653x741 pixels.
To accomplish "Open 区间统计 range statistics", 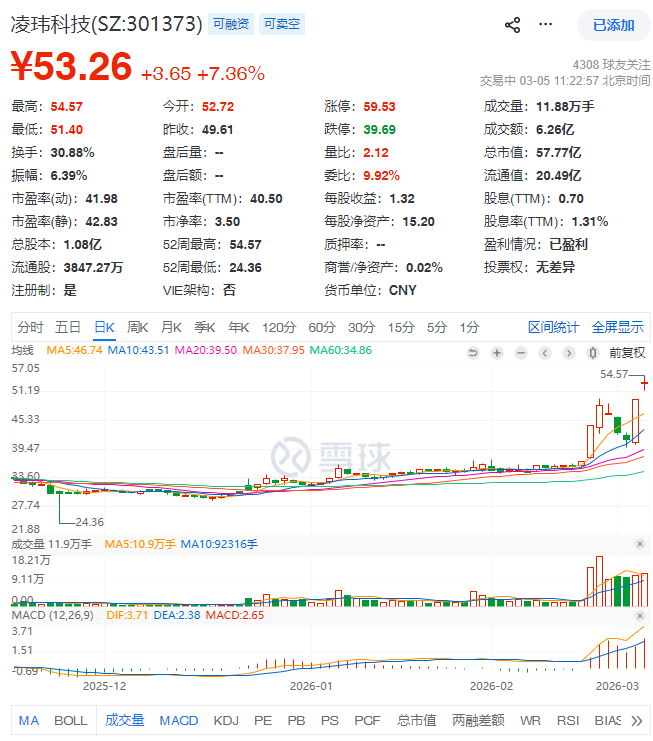I will (x=553, y=327).
